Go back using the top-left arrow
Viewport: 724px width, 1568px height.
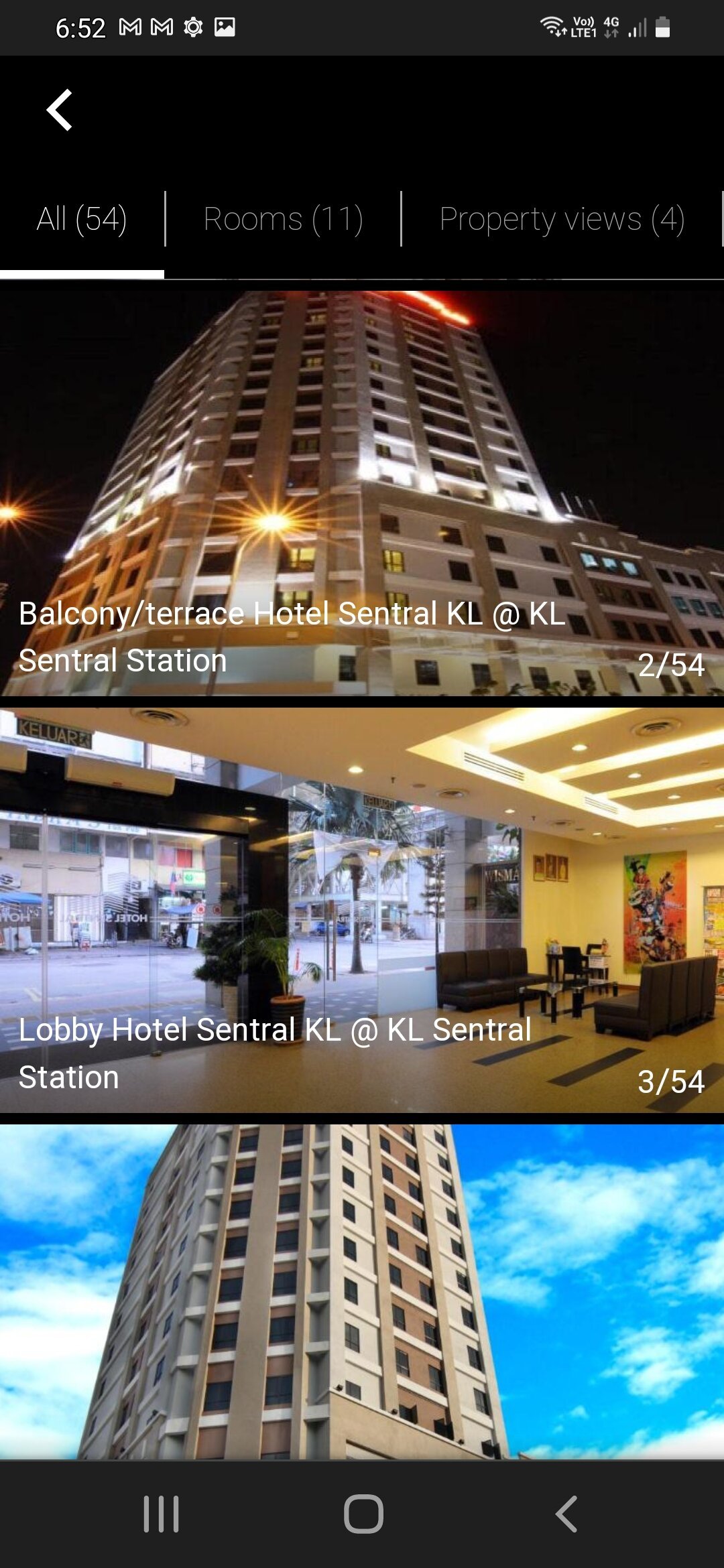[59, 110]
